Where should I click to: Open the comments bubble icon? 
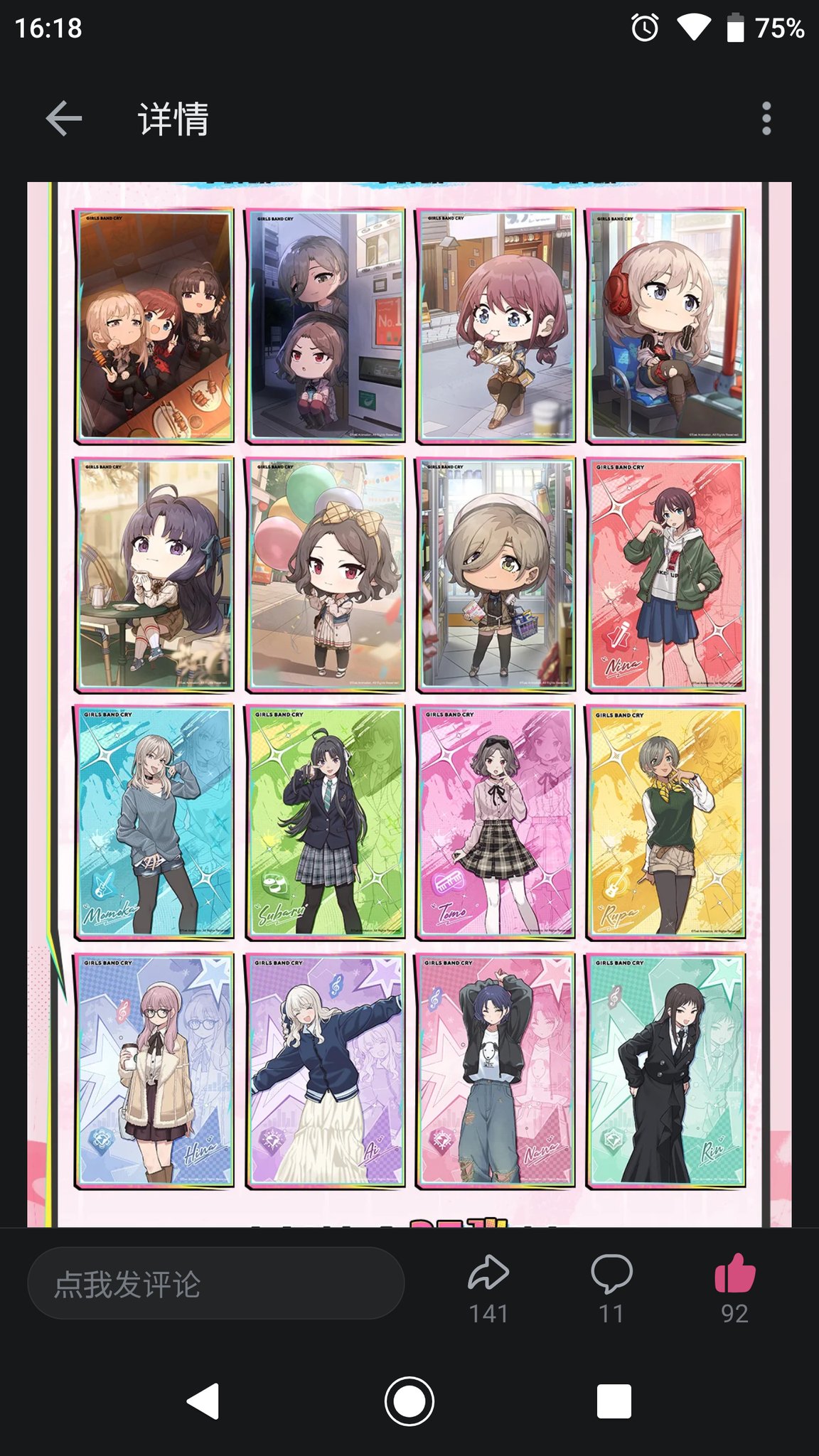(611, 1274)
